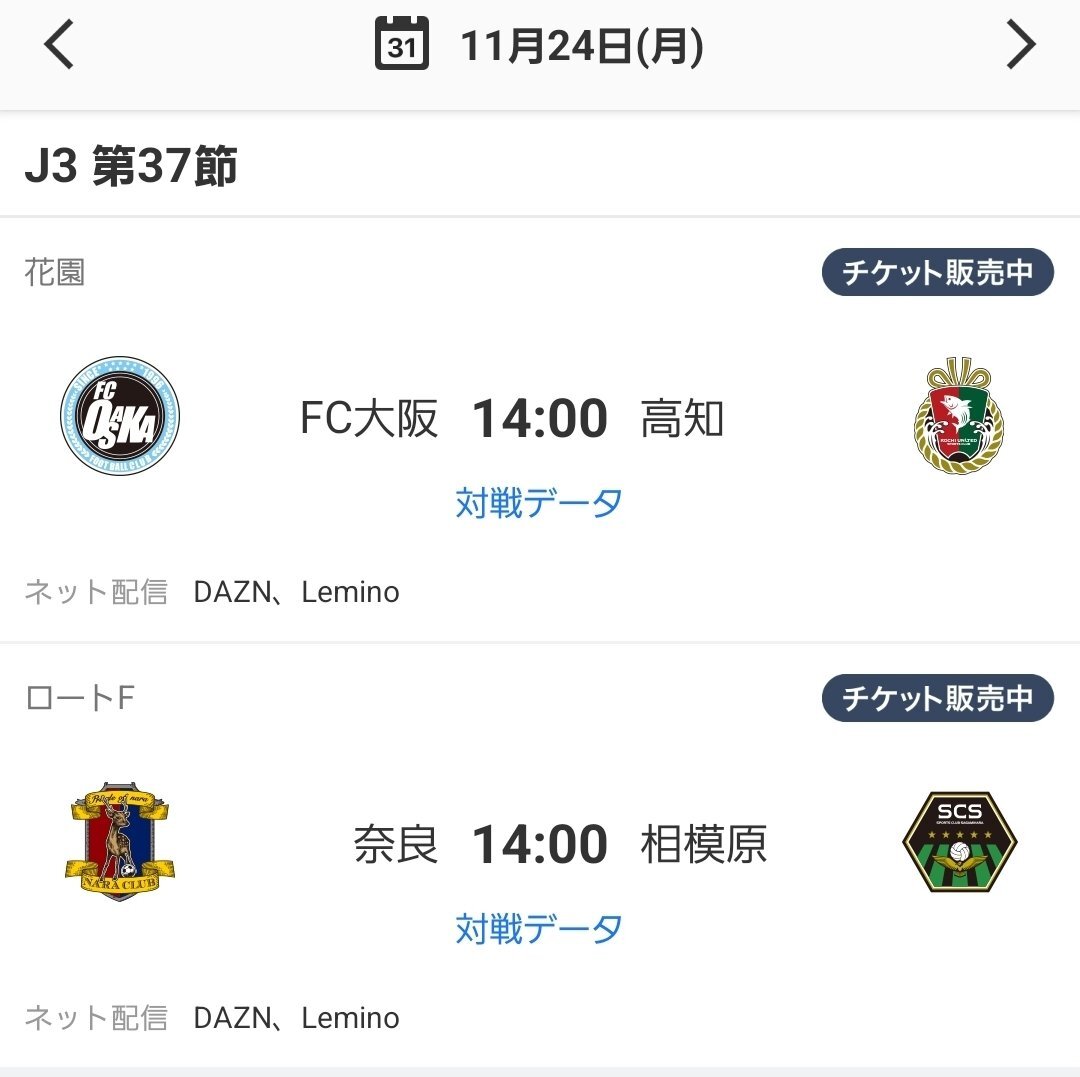Open 対戦データ for FC大阪 vs 高知

(539, 502)
